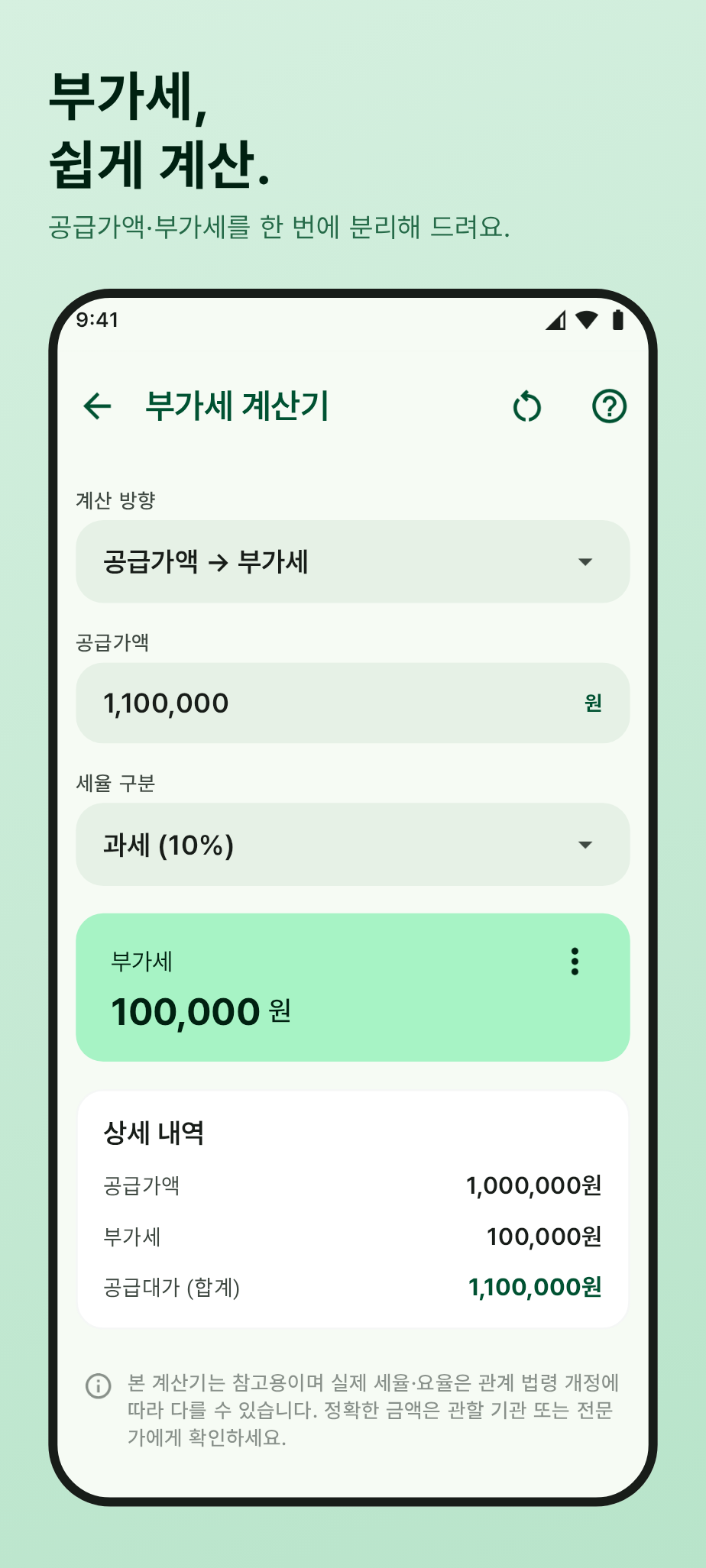Viewport: 706px width, 1568px height.
Task: Click the 공급가액 row in 상세 내역
Action: click(351, 1186)
